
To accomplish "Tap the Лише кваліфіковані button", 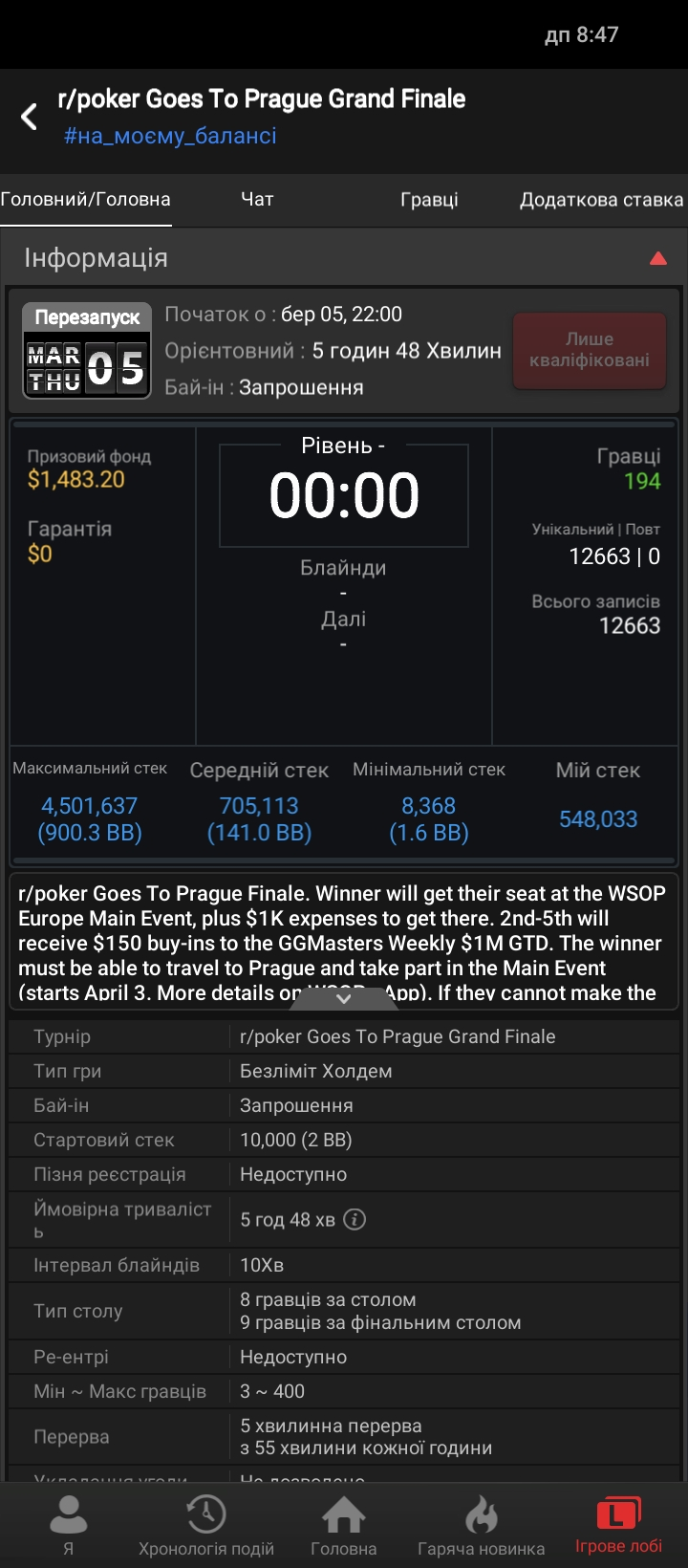I will tap(590, 350).
